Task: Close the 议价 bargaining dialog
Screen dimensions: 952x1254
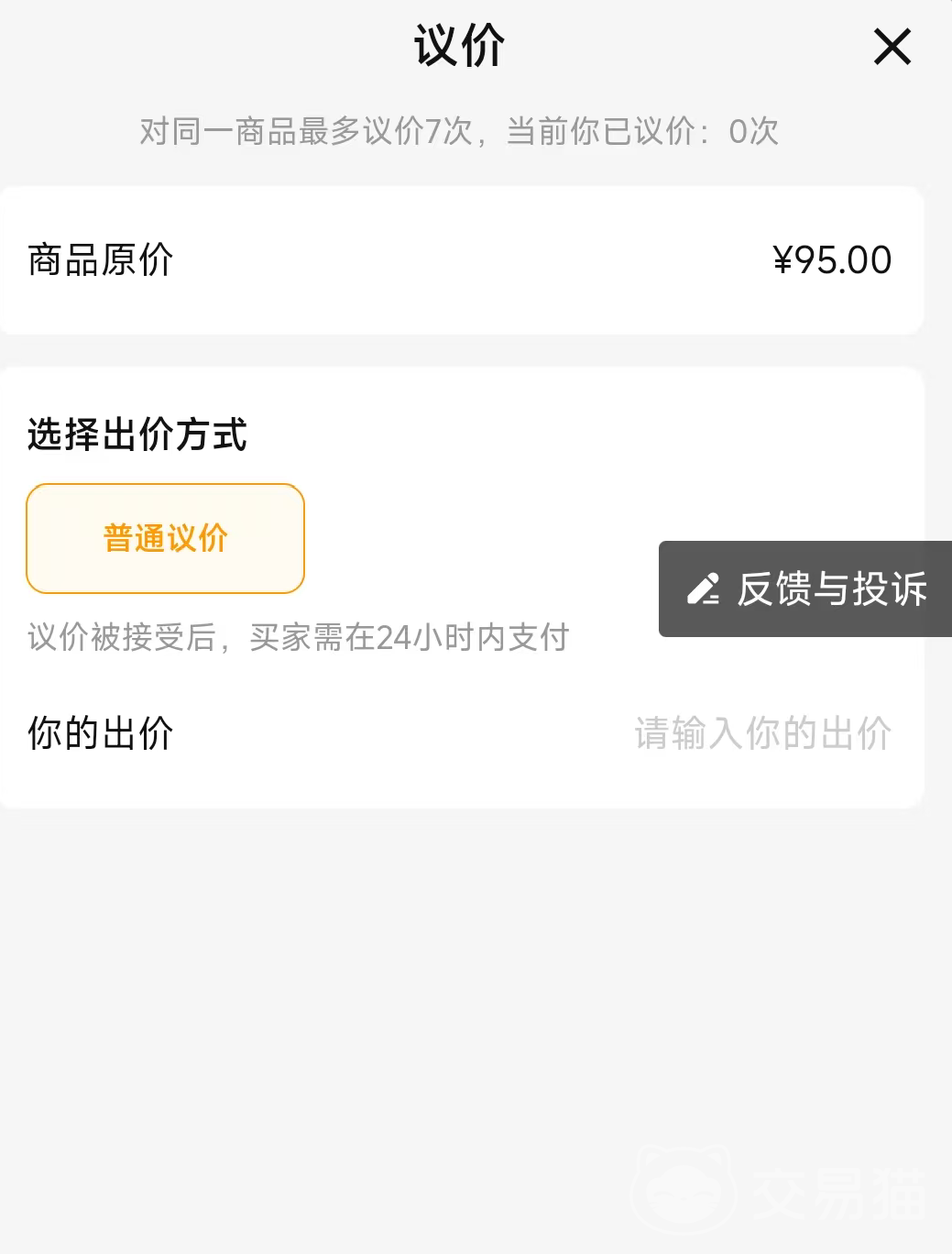Action: (x=892, y=47)
